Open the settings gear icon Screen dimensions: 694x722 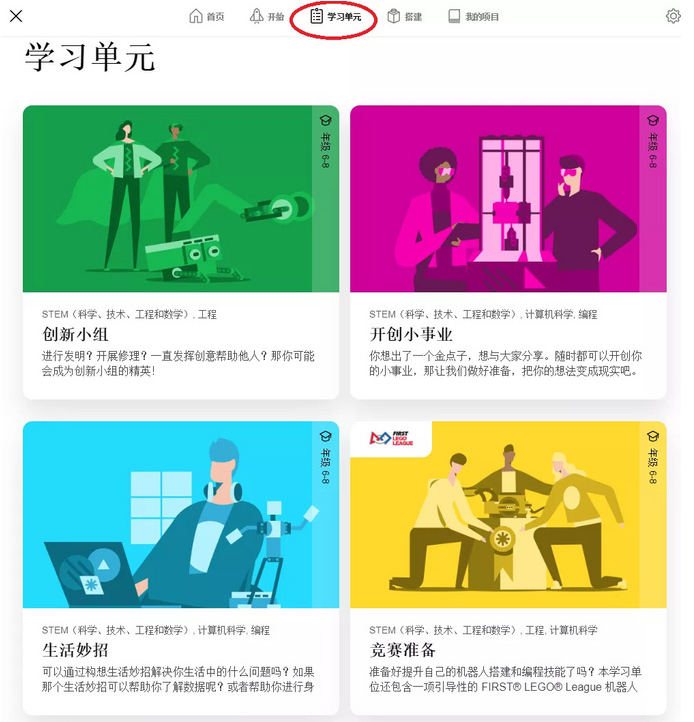pos(673,16)
